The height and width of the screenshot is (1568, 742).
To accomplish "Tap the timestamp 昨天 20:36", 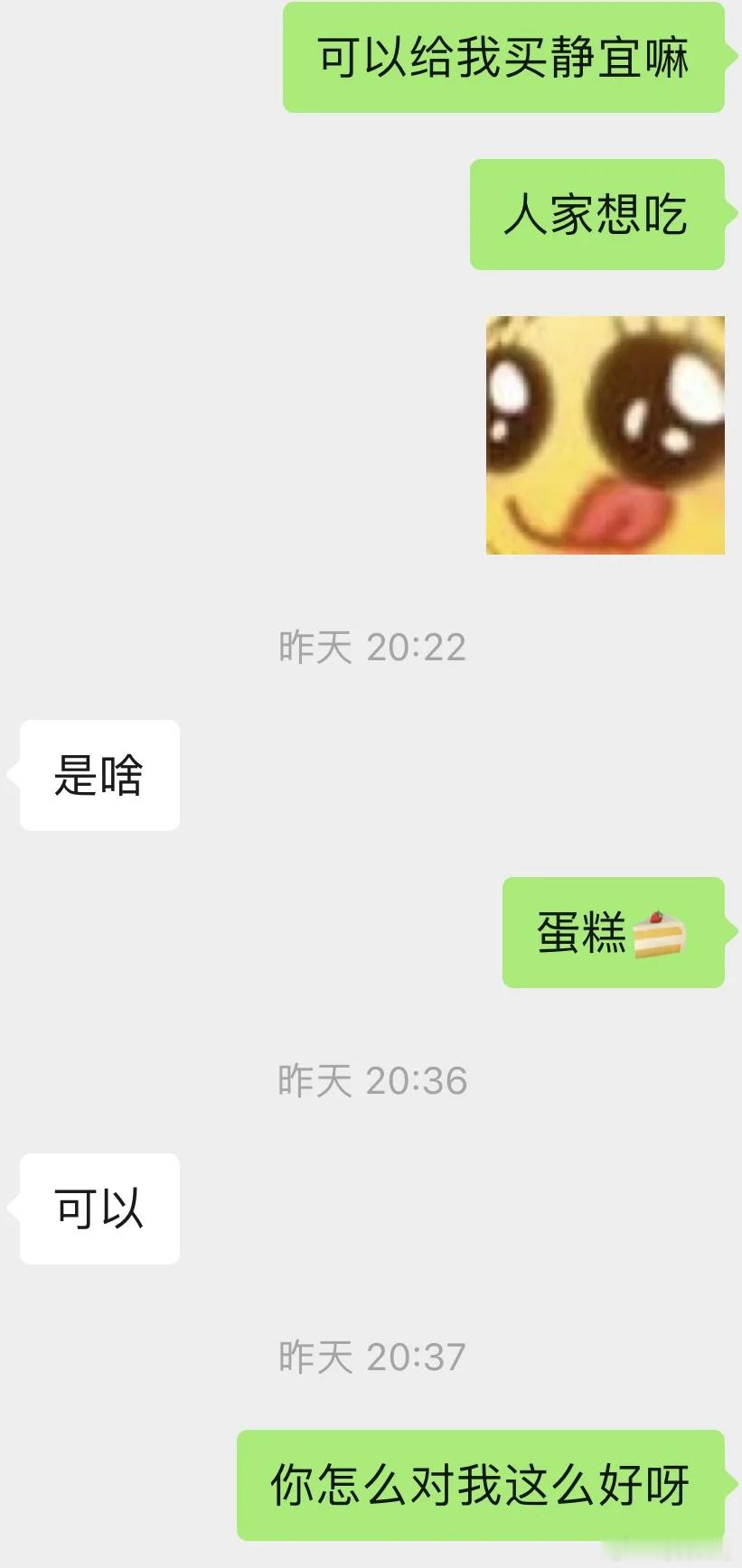I will pos(371,1080).
